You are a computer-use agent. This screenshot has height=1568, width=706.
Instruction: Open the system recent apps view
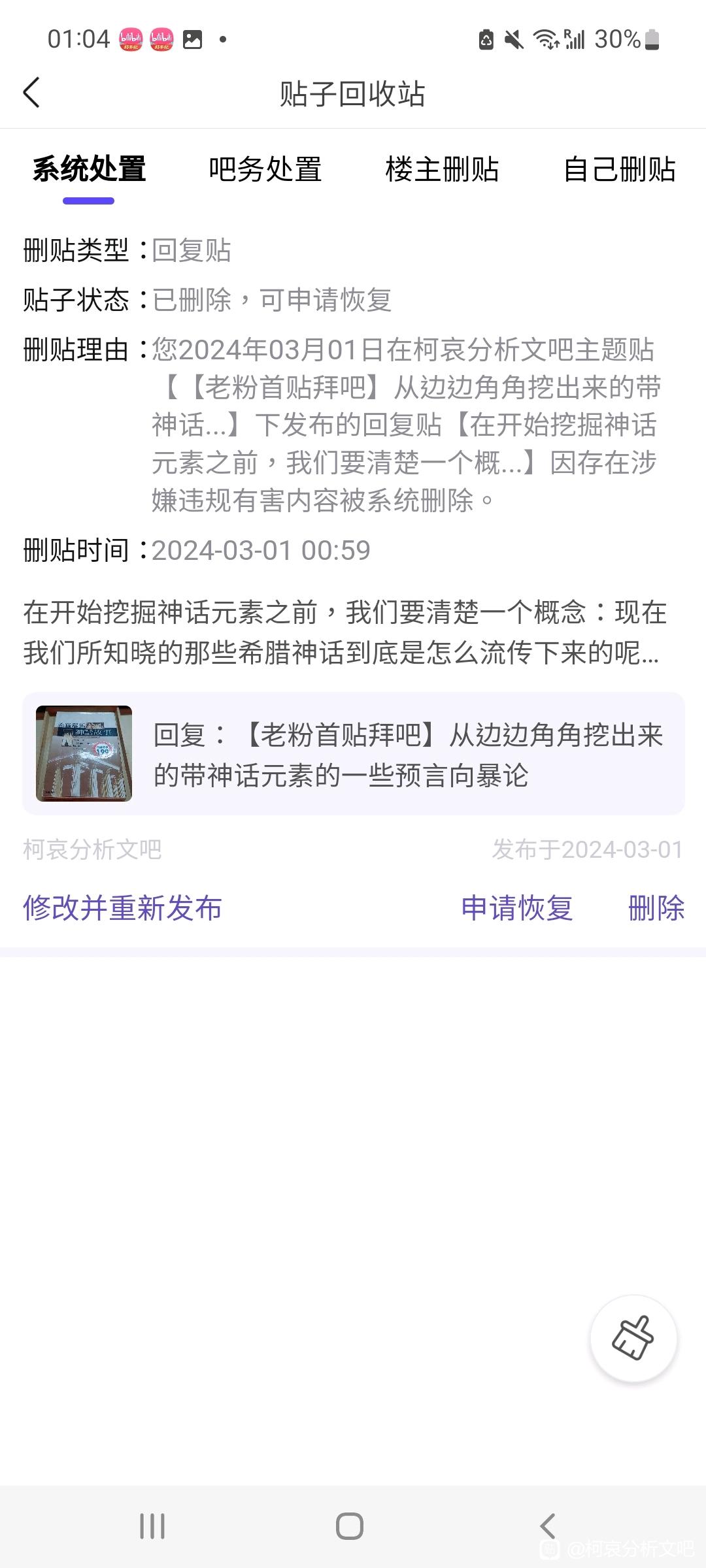point(152,1526)
